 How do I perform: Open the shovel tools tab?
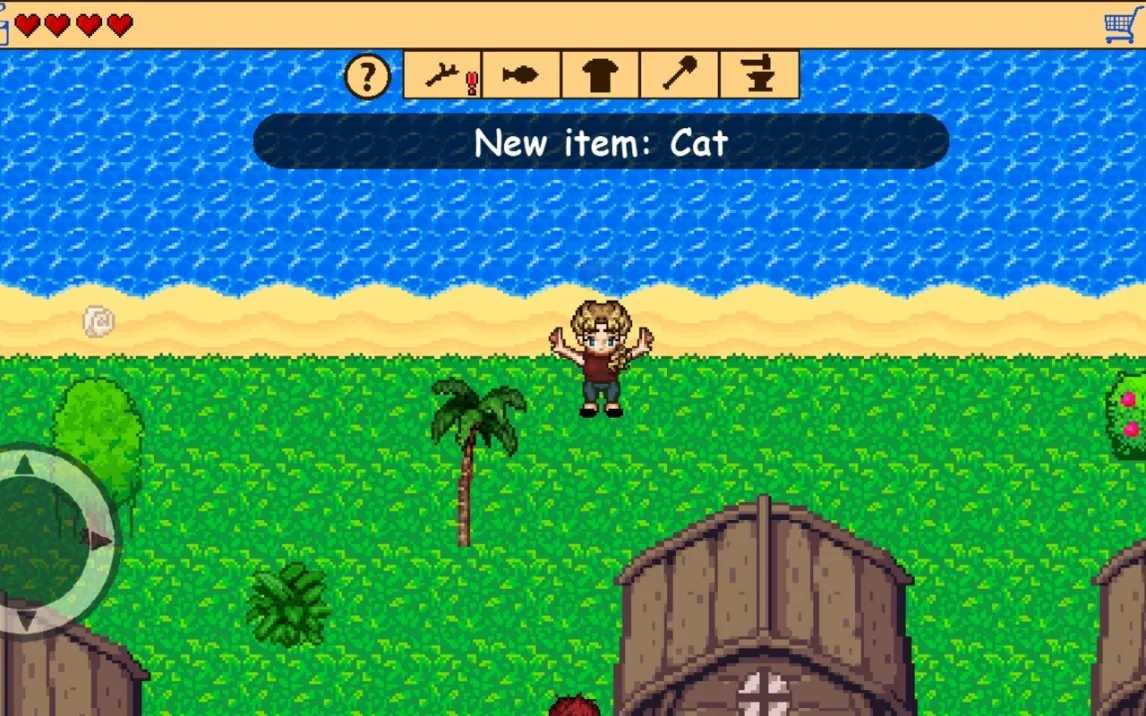pos(678,76)
